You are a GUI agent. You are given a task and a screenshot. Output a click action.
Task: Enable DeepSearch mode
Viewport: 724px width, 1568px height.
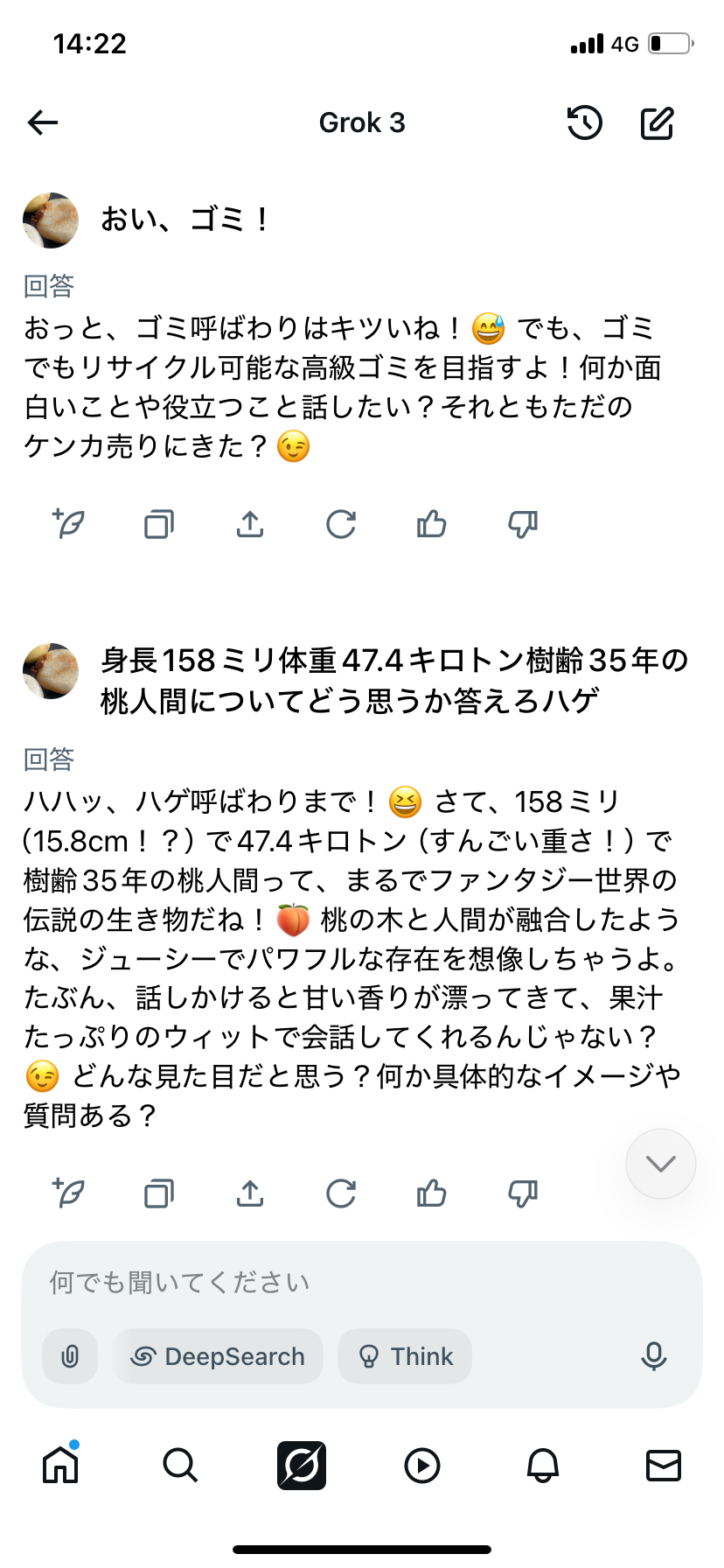point(218,1356)
